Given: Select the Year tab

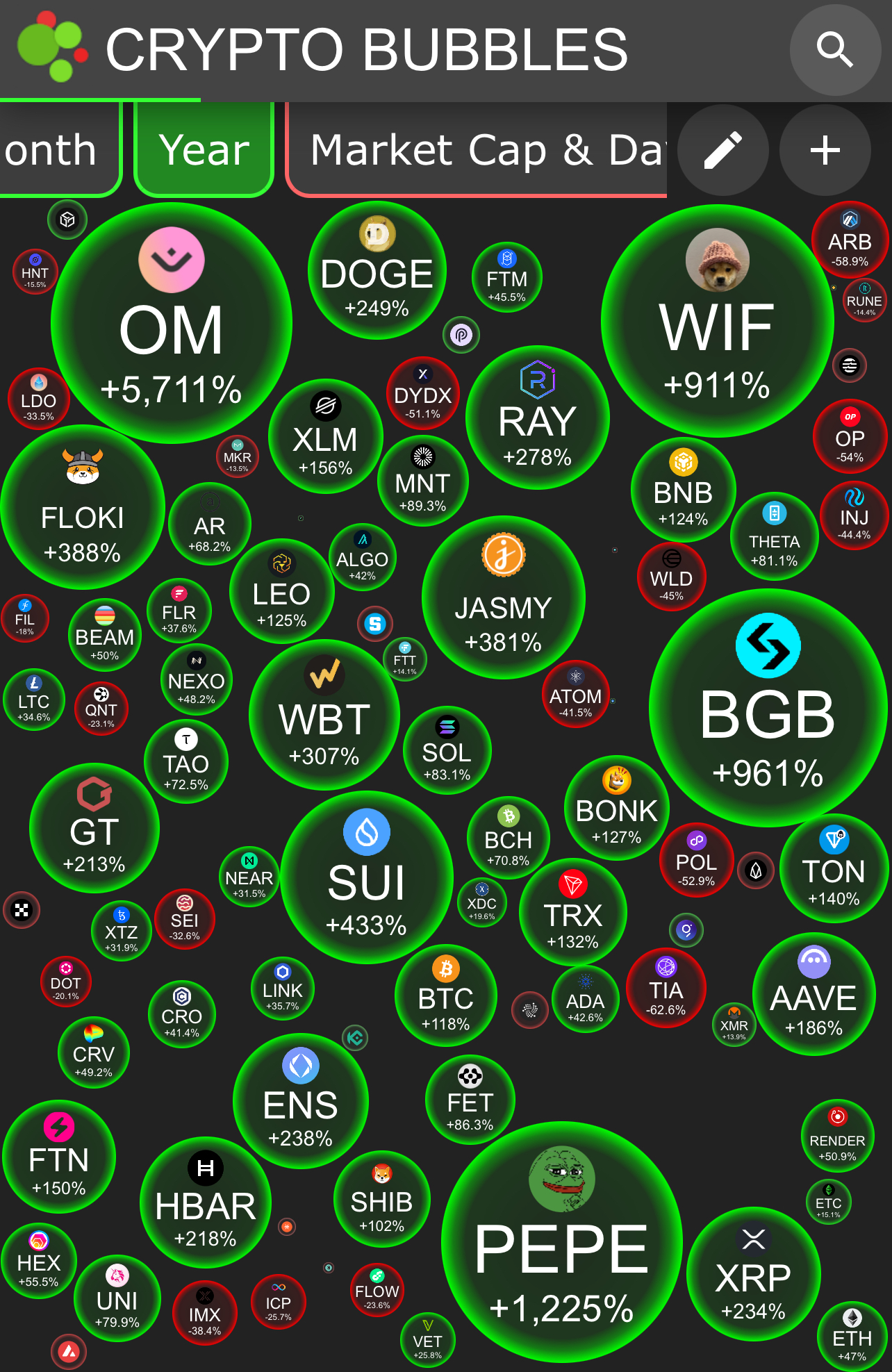Looking at the screenshot, I should pyautogui.click(x=204, y=150).
